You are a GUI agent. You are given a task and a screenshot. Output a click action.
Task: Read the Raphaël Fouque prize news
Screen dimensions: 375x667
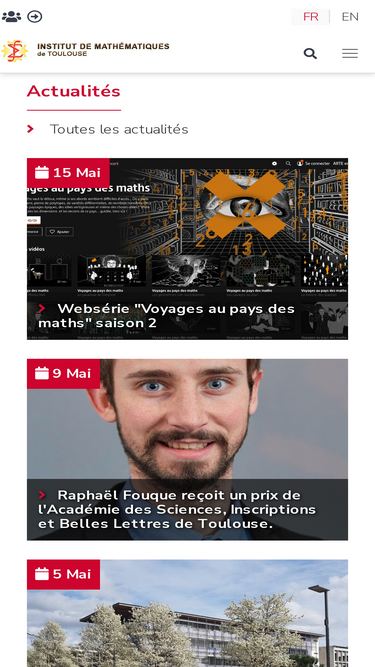coord(177,509)
